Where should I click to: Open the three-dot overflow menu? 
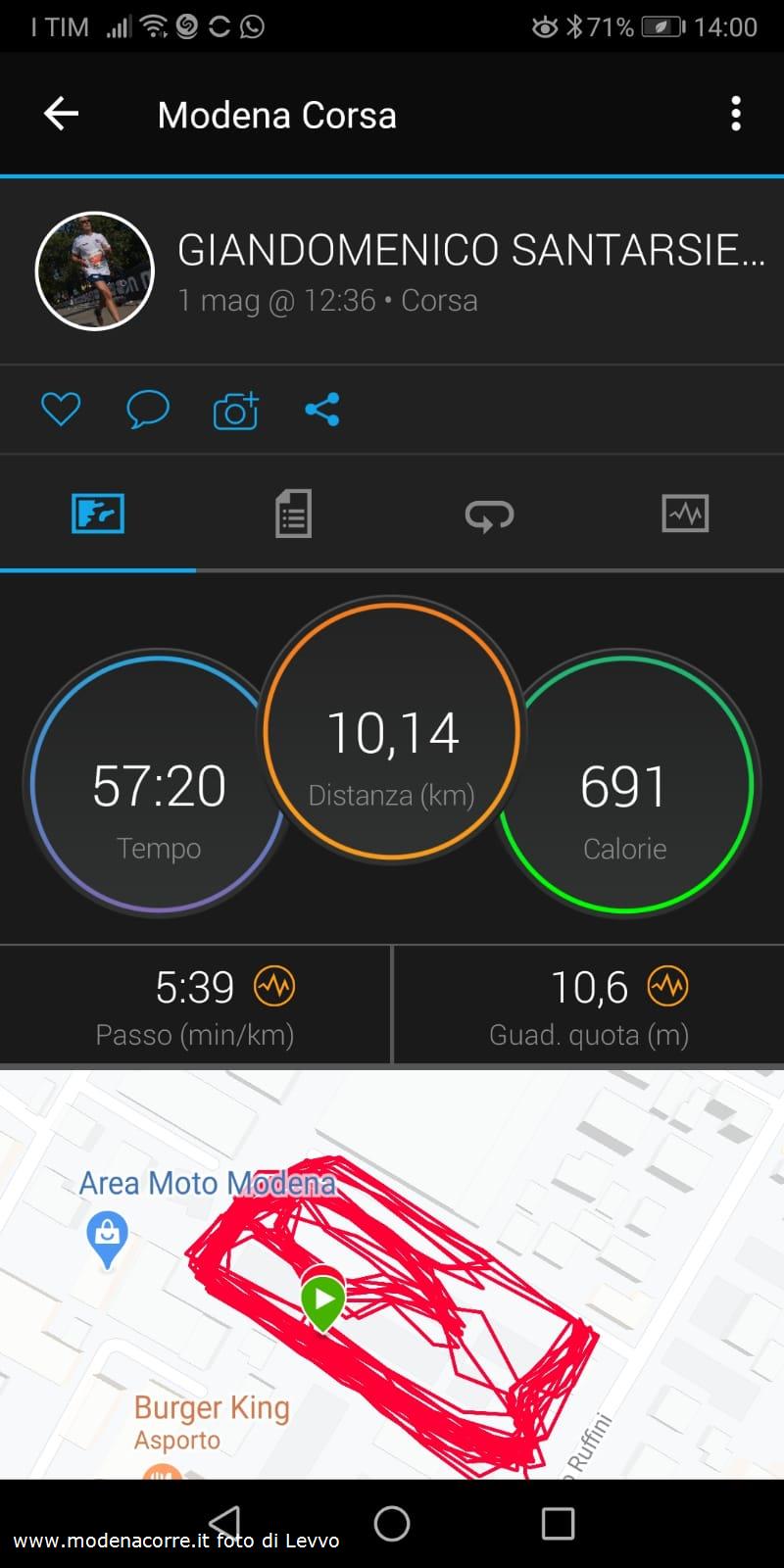pyautogui.click(x=736, y=114)
